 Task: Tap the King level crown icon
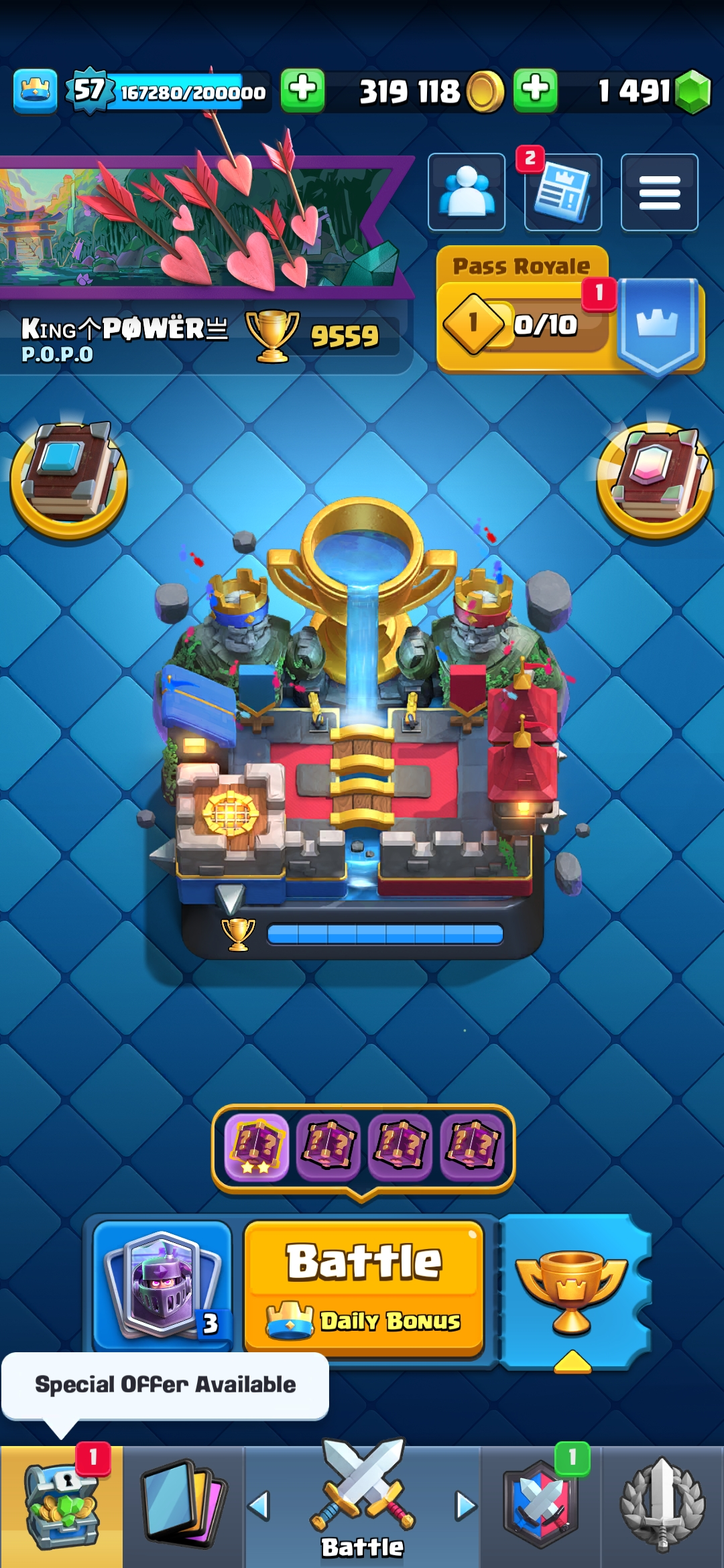[35, 90]
